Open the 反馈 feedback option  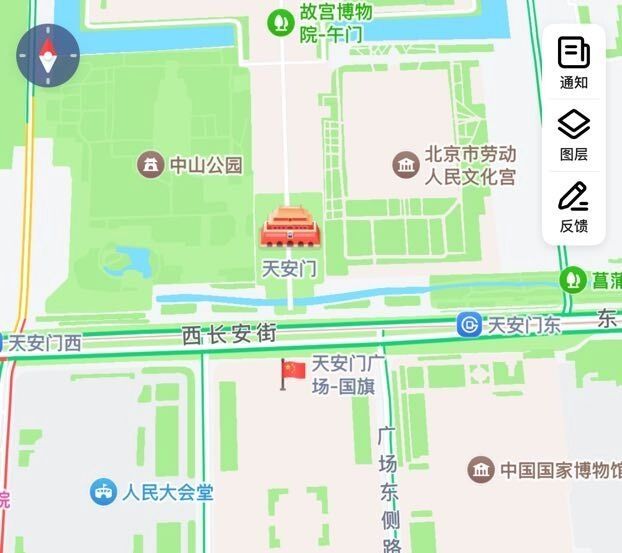pyautogui.click(x=573, y=207)
